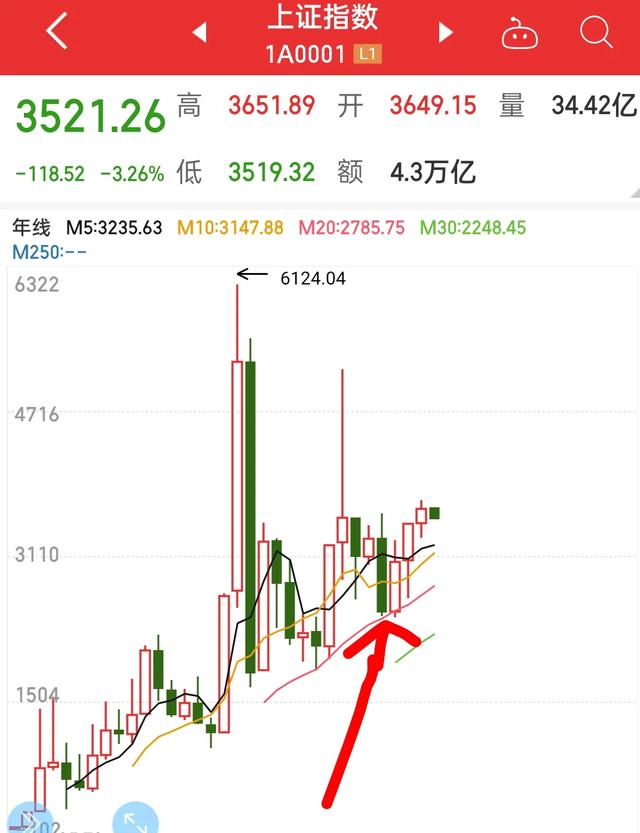Go back using the top-left arrow
The width and height of the screenshot is (640, 833).
click(x=57, y=33)
